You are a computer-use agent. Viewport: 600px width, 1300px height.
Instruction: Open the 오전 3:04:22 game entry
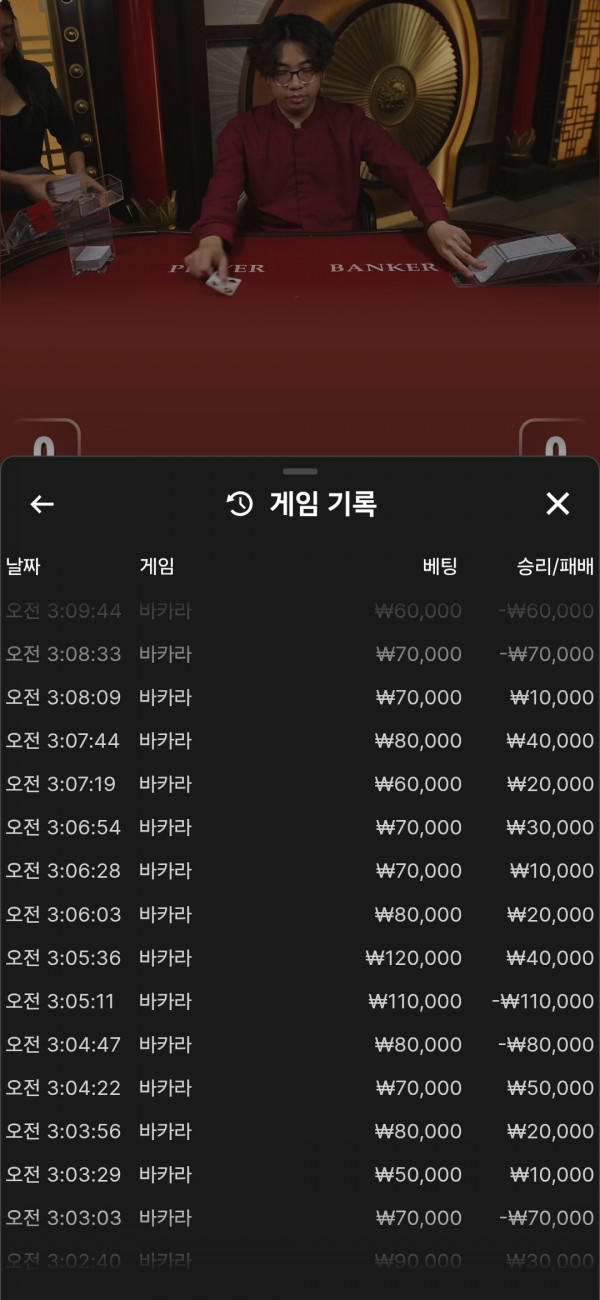tap(300, 1088)
